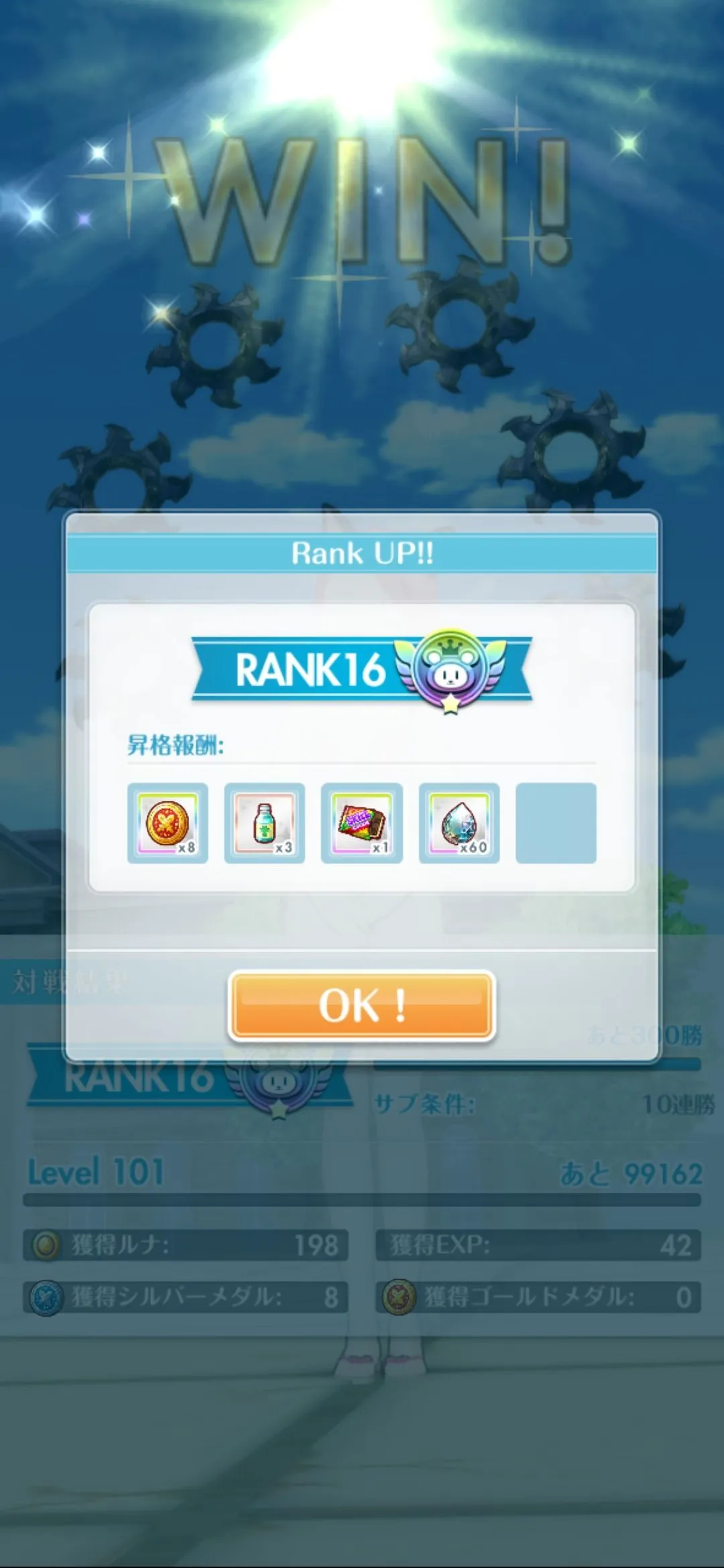View the crystal x60 reward
Screen dimensions: 724x1568
(459, 823)
